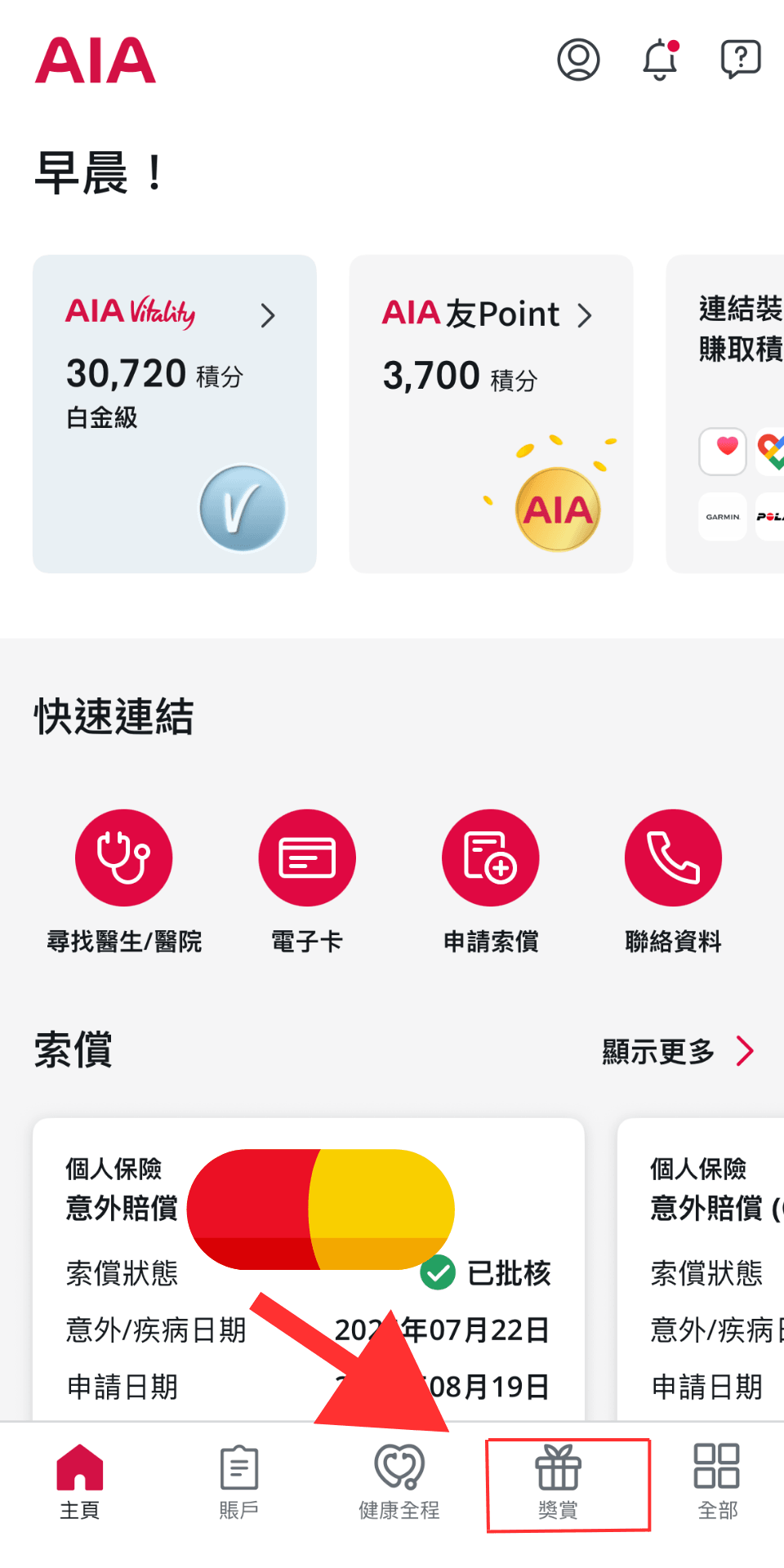Switch to the 主頁 tab

coord(80,1481)
